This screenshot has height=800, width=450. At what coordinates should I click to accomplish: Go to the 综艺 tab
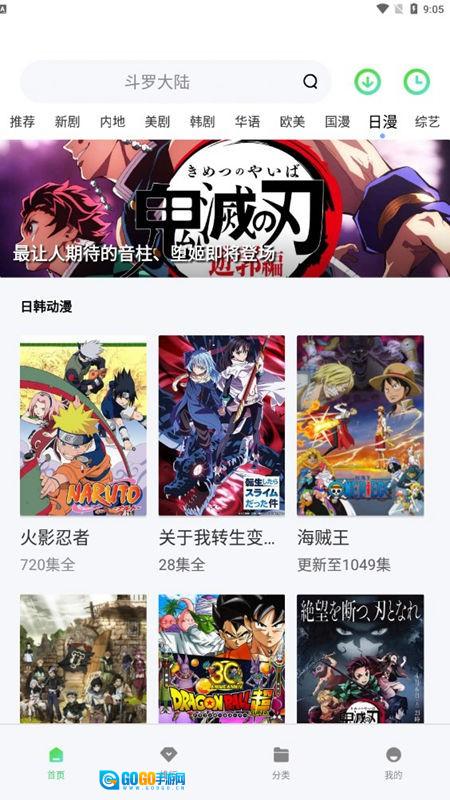tap(427, 122)
